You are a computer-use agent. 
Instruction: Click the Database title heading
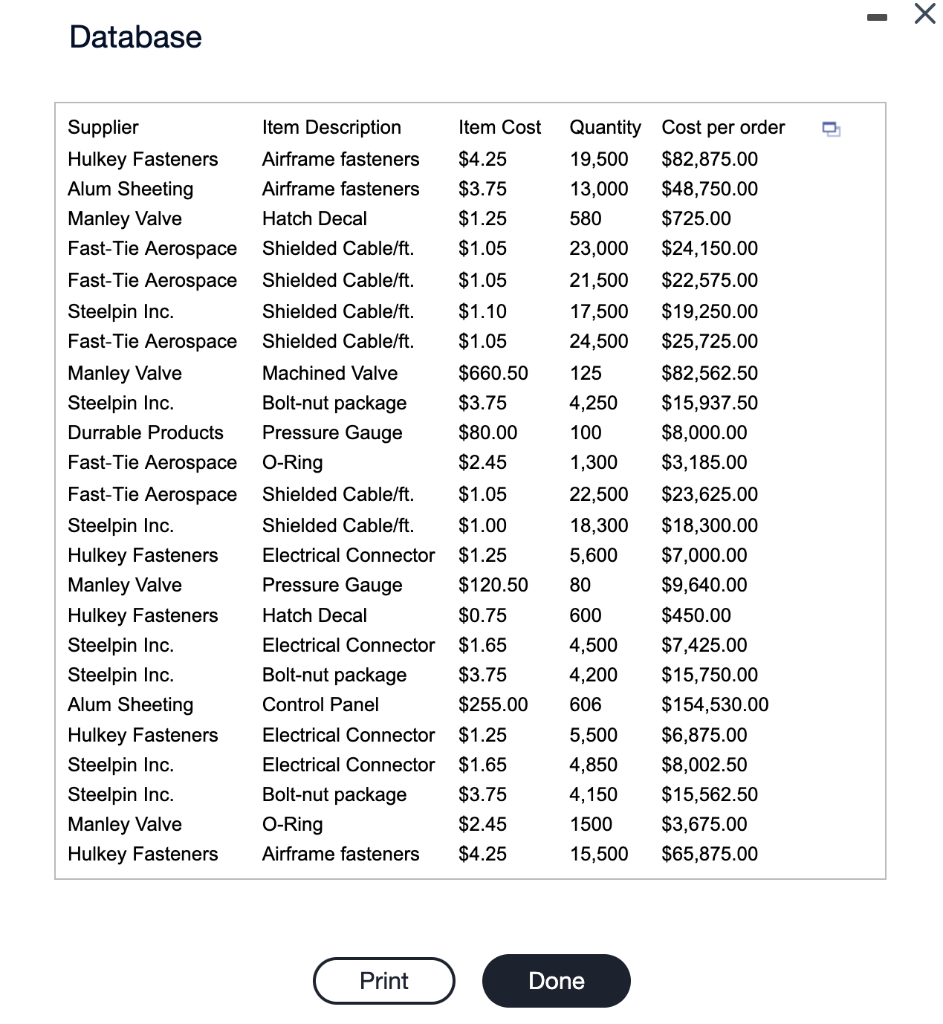coord(134,36)
